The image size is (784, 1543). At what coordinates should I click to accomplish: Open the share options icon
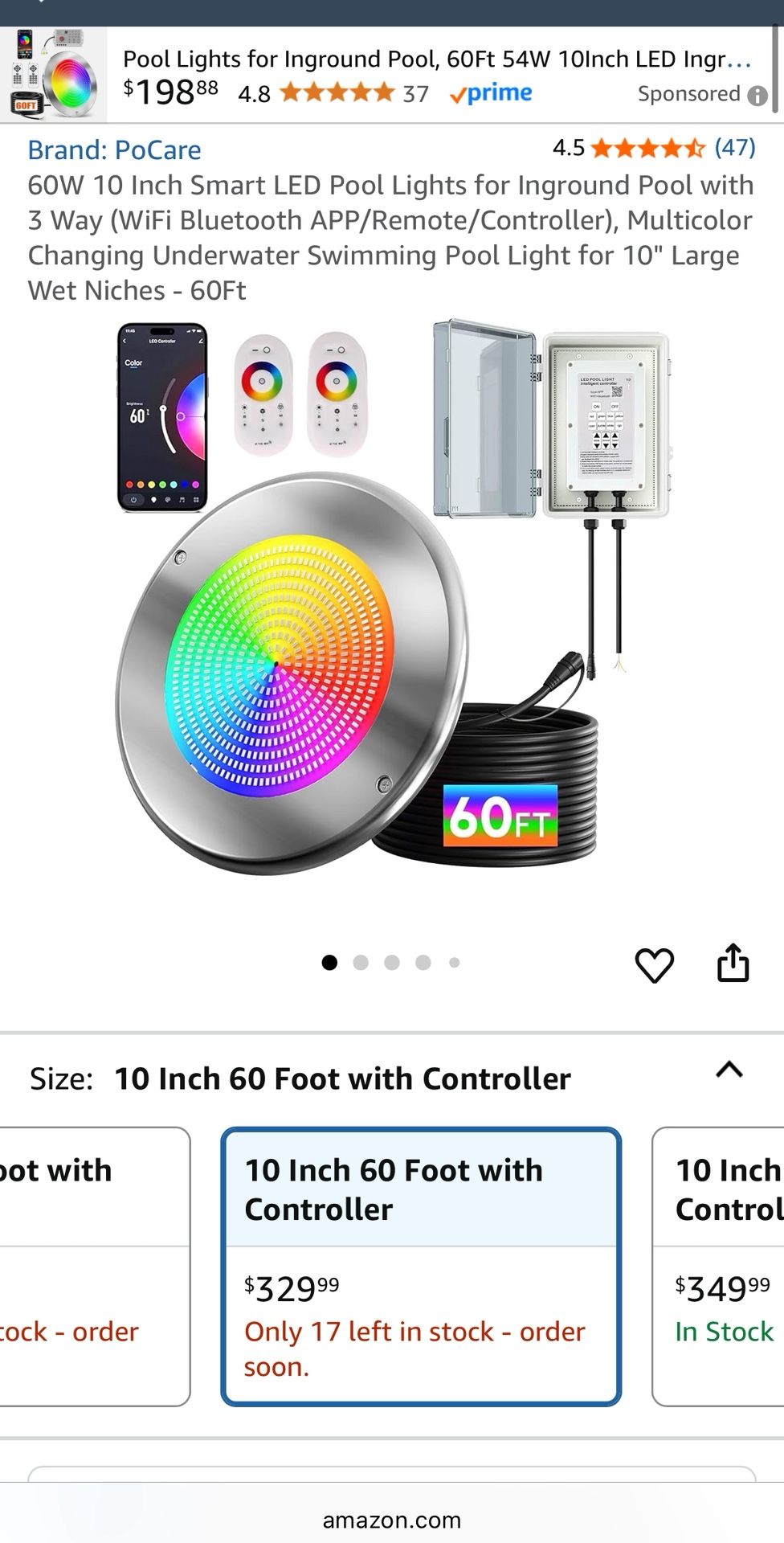pyautogui.click(x=733, y=967)
